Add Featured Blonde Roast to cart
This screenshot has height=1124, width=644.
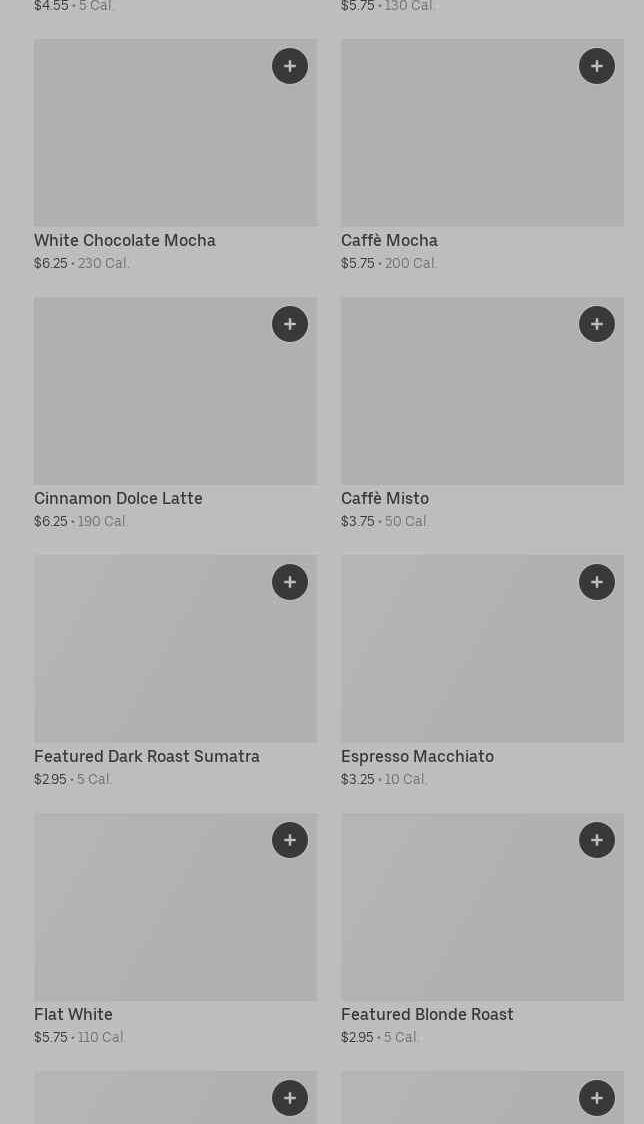coord(597,840)
